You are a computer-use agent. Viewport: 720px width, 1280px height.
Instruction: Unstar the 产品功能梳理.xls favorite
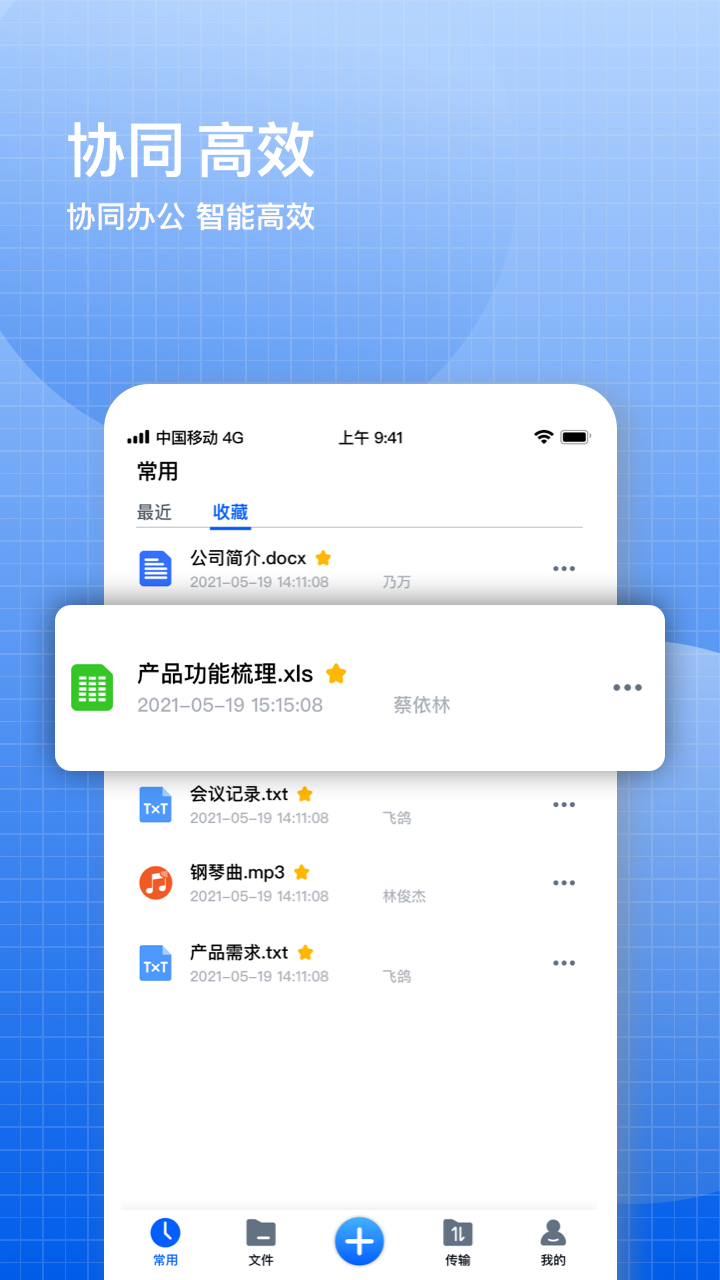335,674
